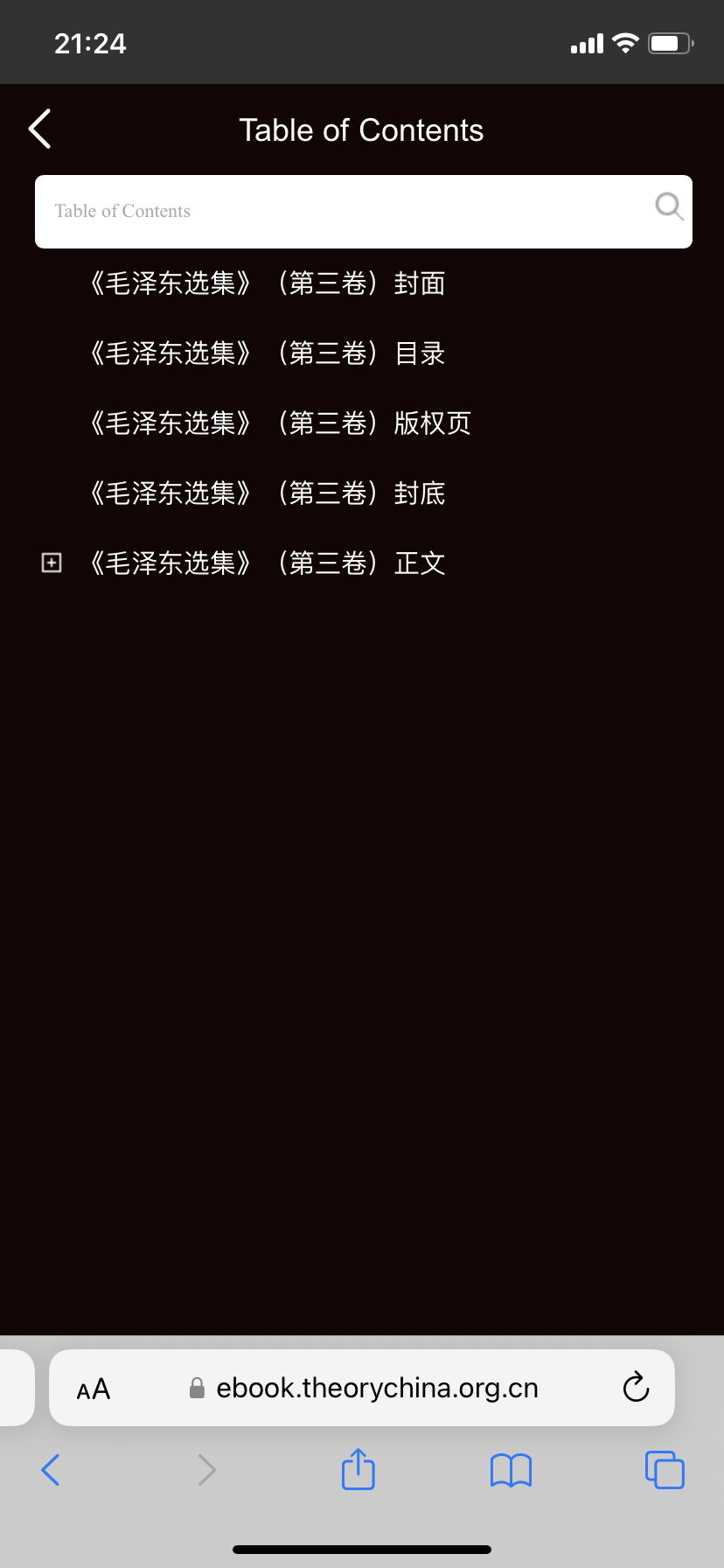724x1568 pixels.
Task: Go back from Table of Contents
Action: (x=40, y=129)
